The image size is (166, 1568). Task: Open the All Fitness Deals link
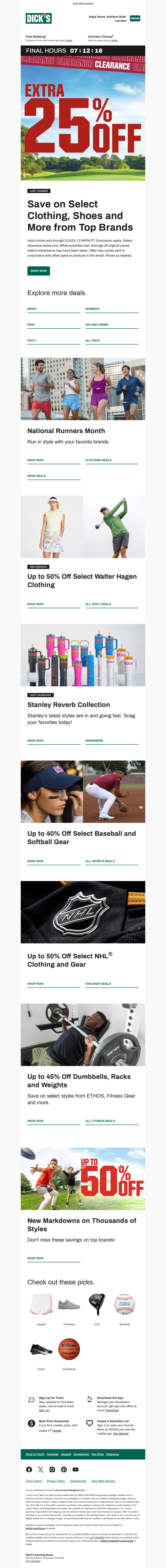point(100,1121)
